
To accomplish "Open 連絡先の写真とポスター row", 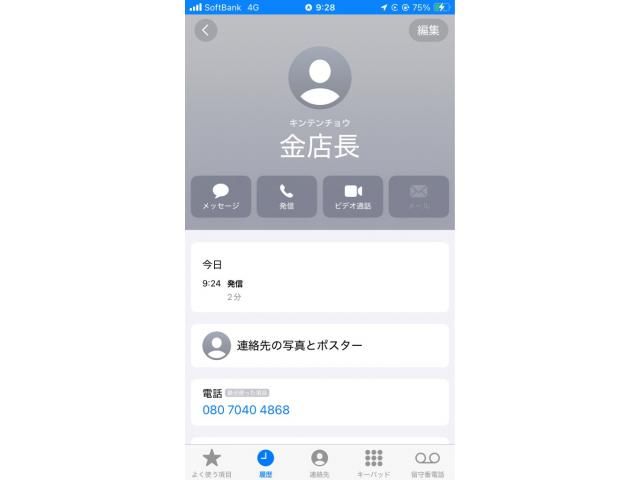I will (320, 345).
